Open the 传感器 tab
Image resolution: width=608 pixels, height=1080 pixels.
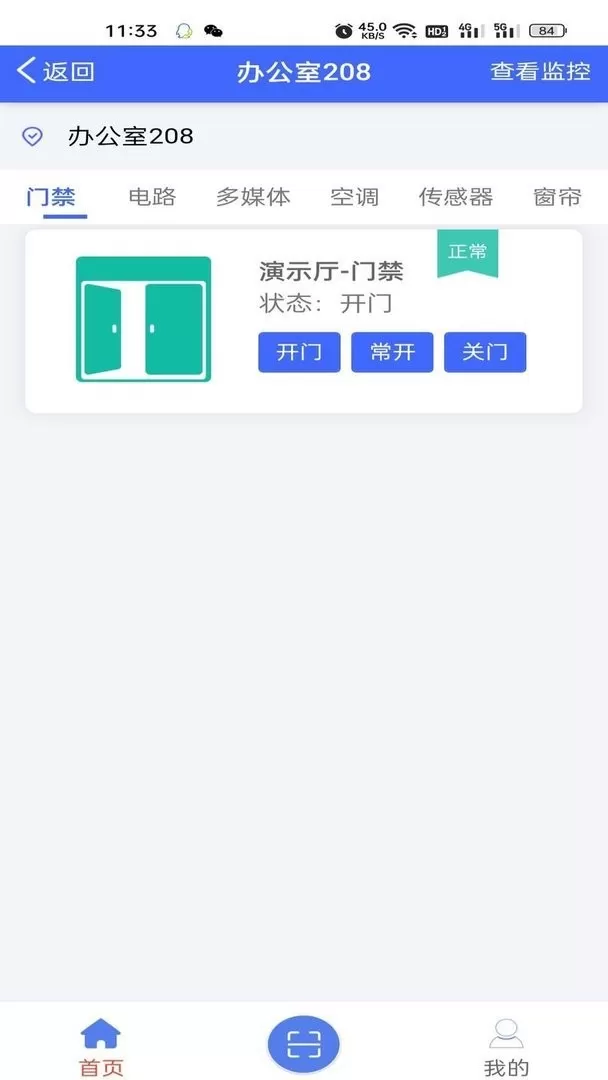click(456, 197)
